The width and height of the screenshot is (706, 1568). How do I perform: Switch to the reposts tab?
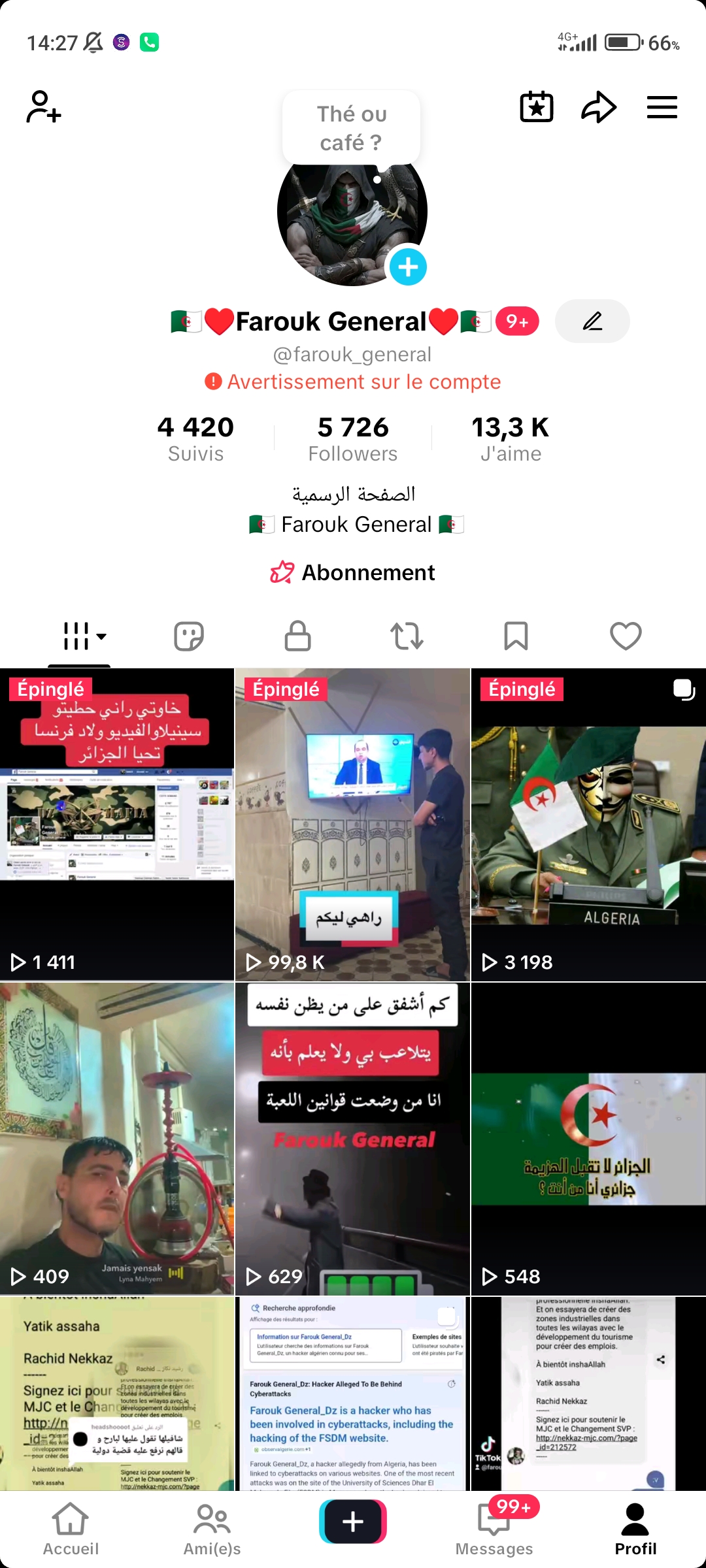coord(407,636)
